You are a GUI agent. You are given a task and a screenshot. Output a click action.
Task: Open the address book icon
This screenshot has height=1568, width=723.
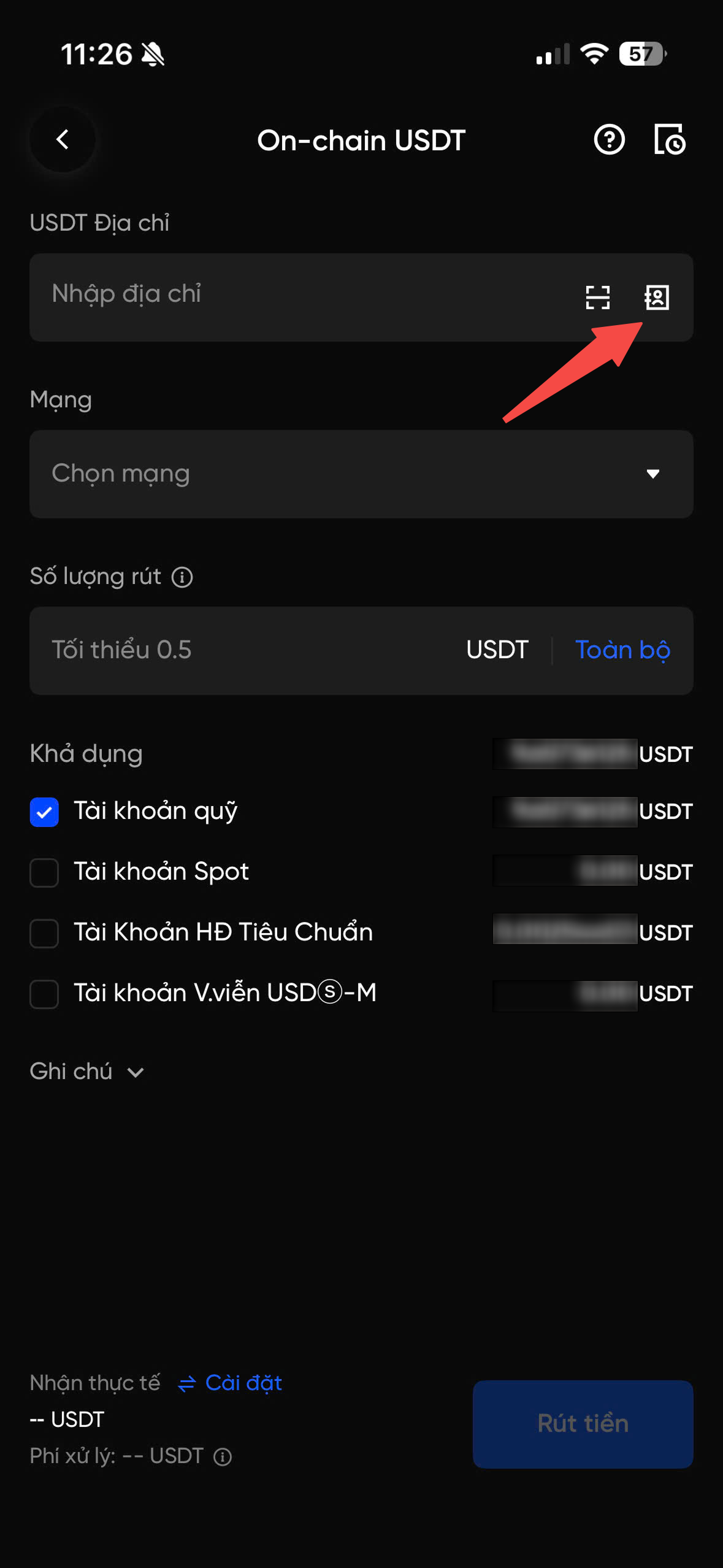click(657, 298)
